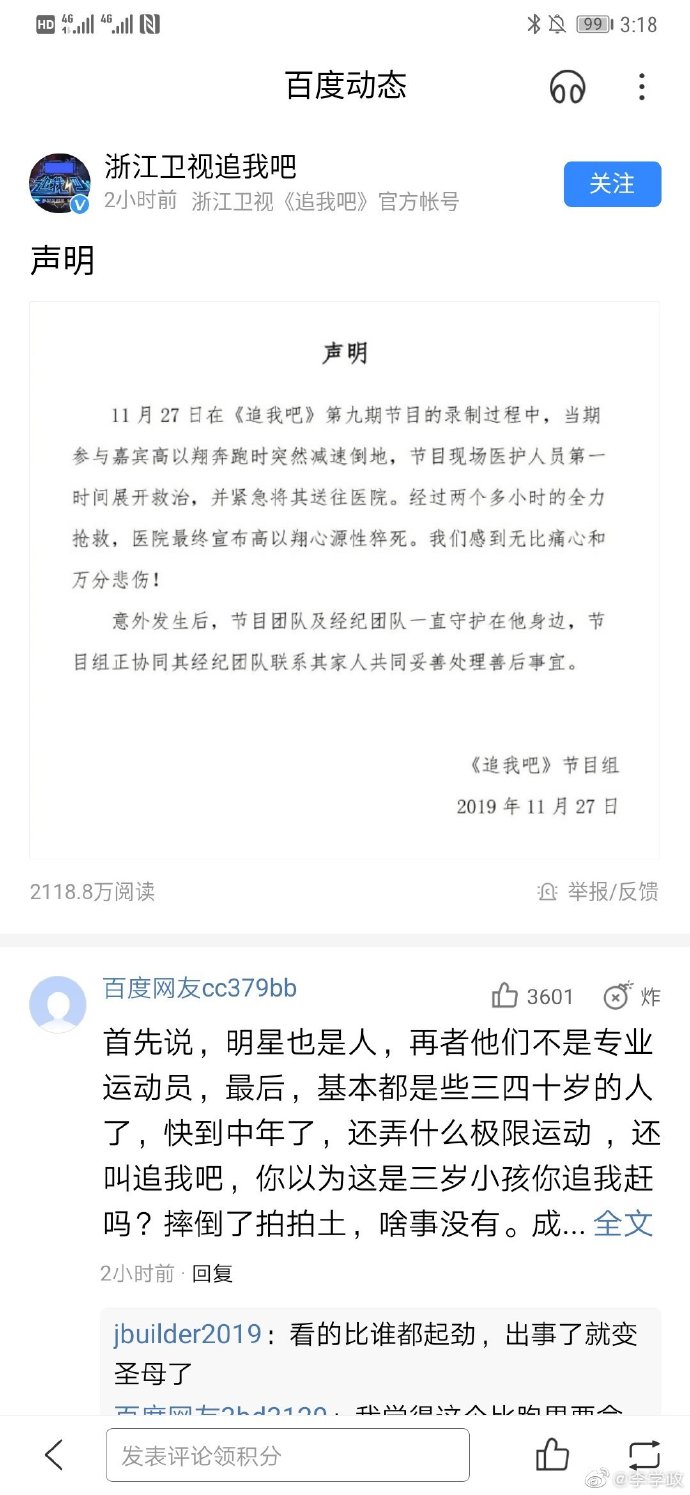Like the post via bottom thumbs-up
This screenshot has height=1495, width=690.
552,1455
